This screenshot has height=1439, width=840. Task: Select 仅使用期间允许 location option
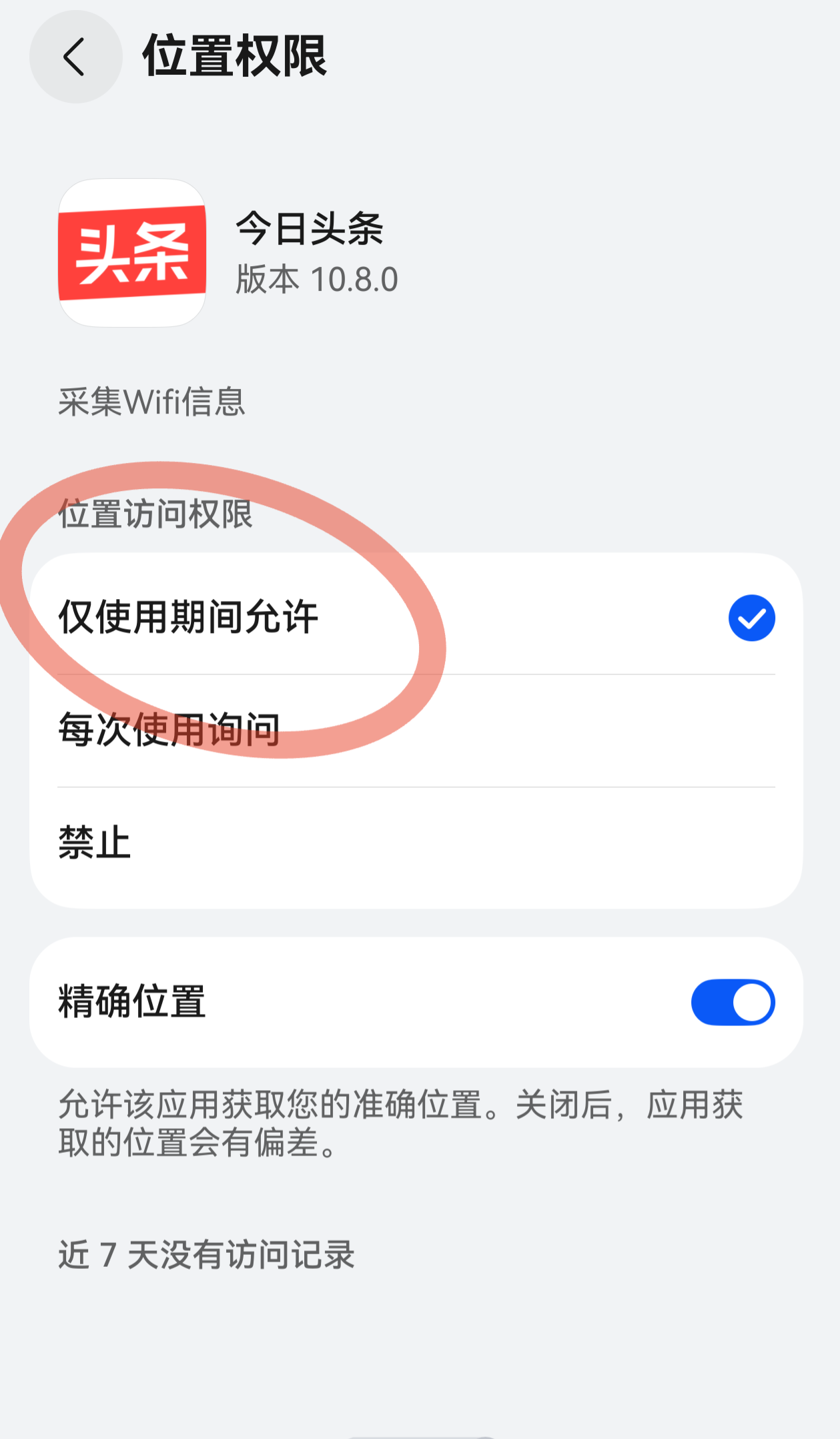coord(415,617)
